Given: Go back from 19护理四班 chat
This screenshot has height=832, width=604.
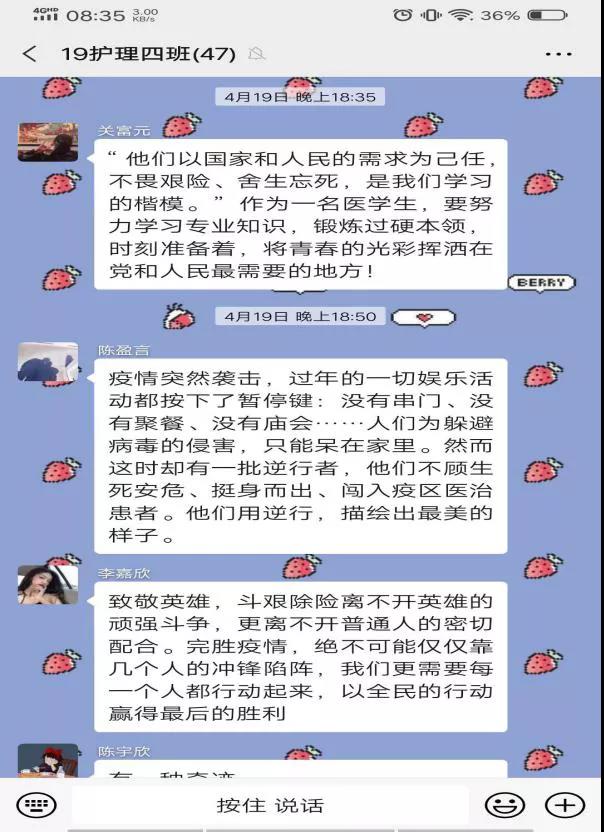Looking at the screenshot, I should (29, 54).
